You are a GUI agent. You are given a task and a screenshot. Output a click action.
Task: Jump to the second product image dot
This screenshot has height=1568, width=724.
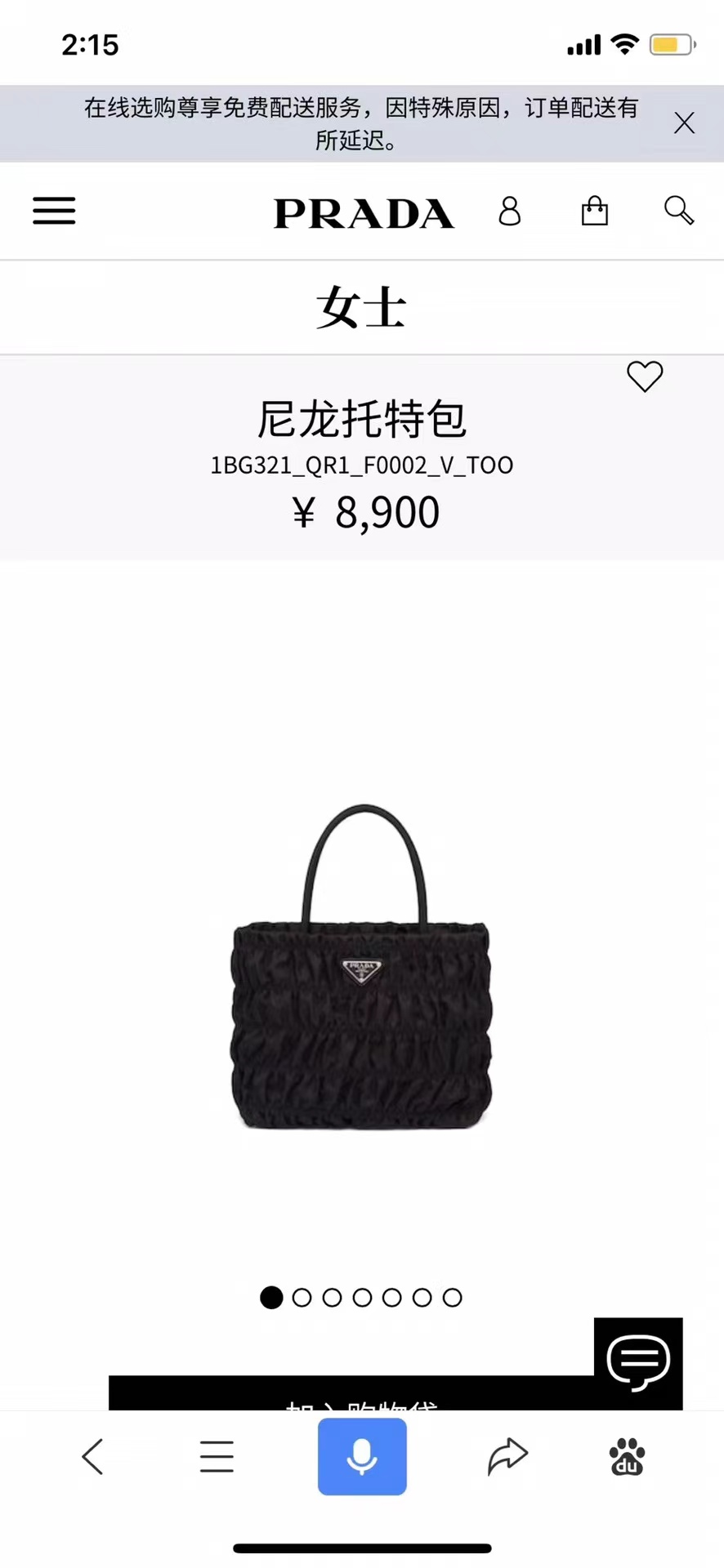[302, 1298]
